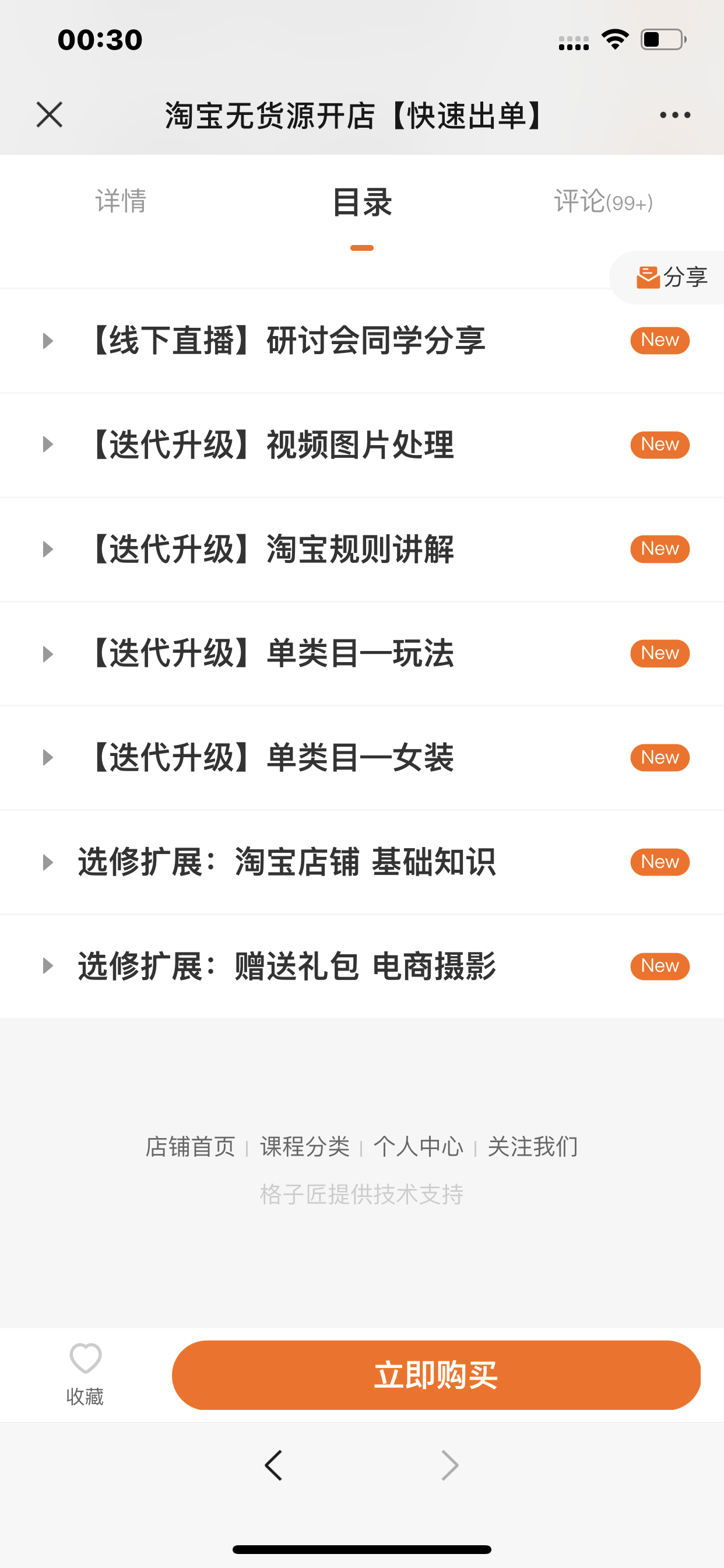
Task: Open the 关注我们 link
Action: click(x=533, y=1147)
